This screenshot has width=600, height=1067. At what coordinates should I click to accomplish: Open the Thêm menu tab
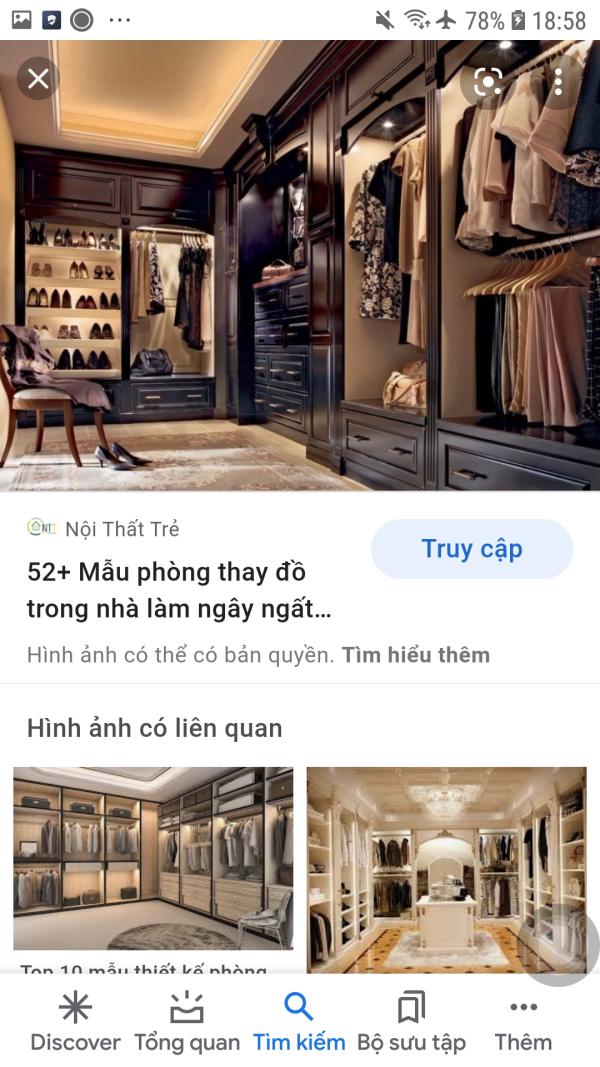coord(523,1022)
